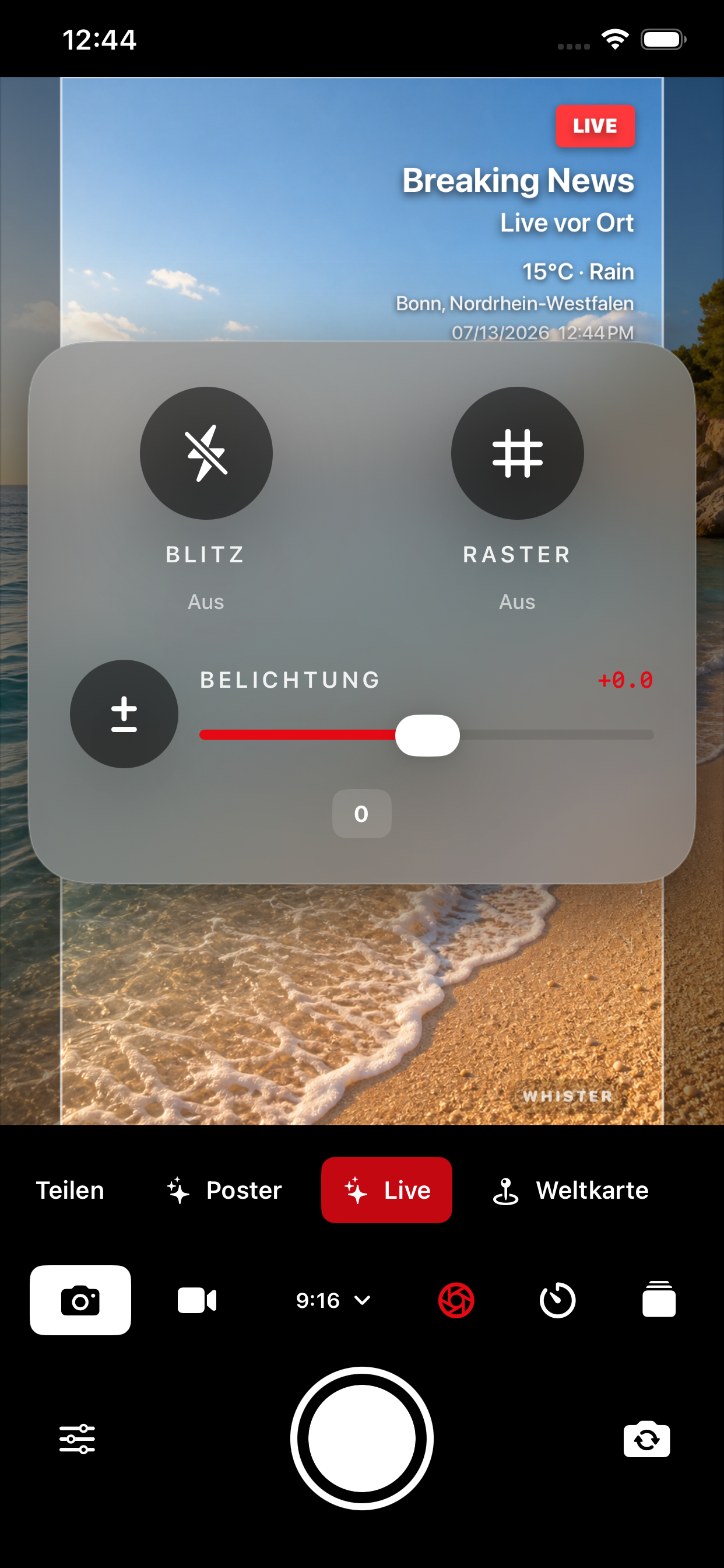Tap the red aperture lens icon

pos(456,1300)
